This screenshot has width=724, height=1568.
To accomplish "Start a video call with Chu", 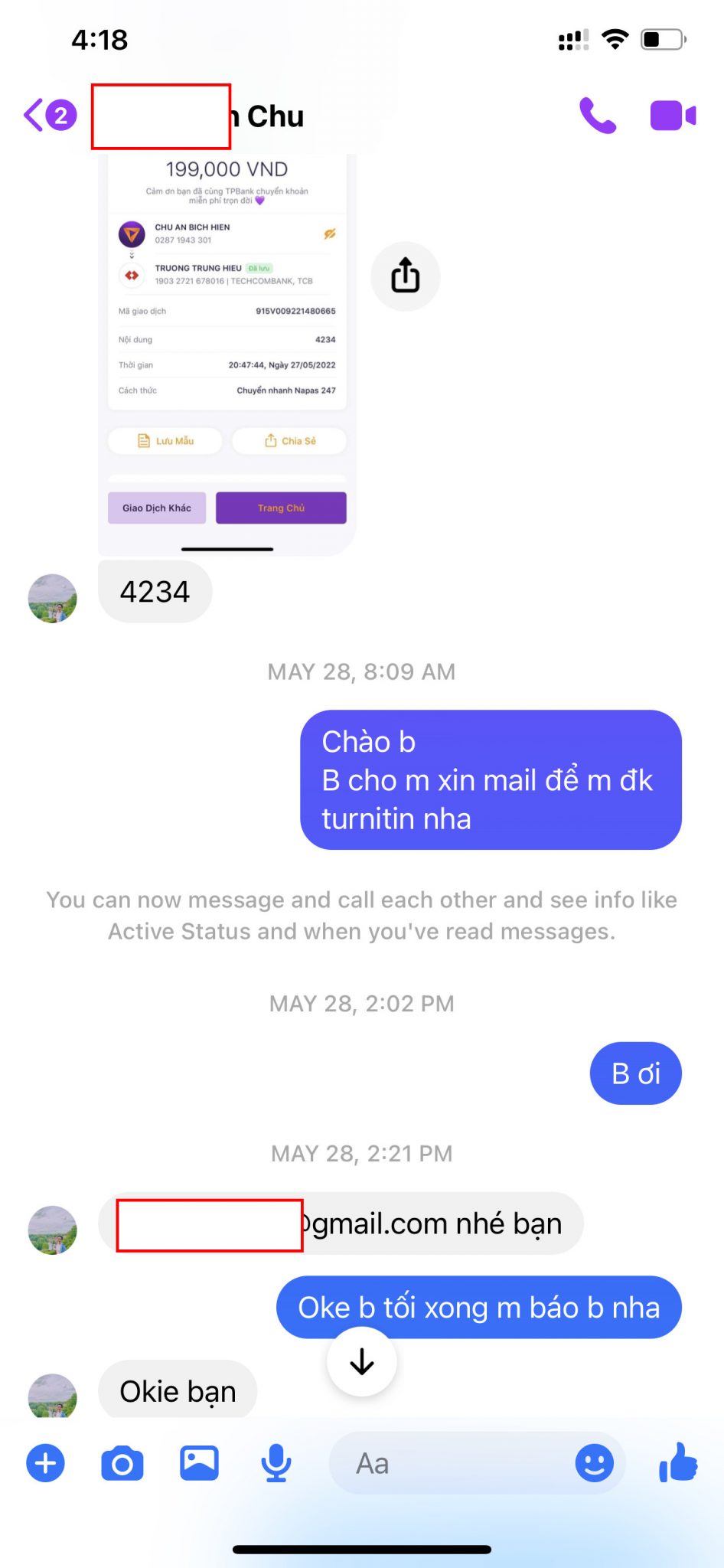I will (x=673, y=116).
